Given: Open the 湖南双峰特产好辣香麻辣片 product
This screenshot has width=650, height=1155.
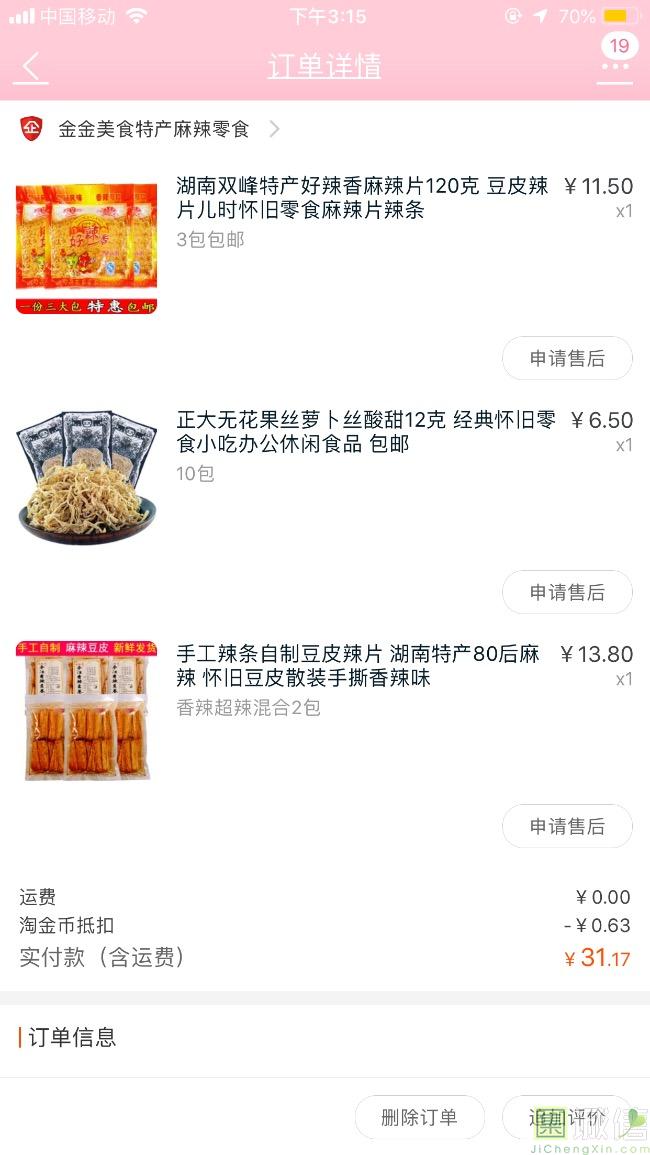Looking at the screenshot, I should coord(361,198).
